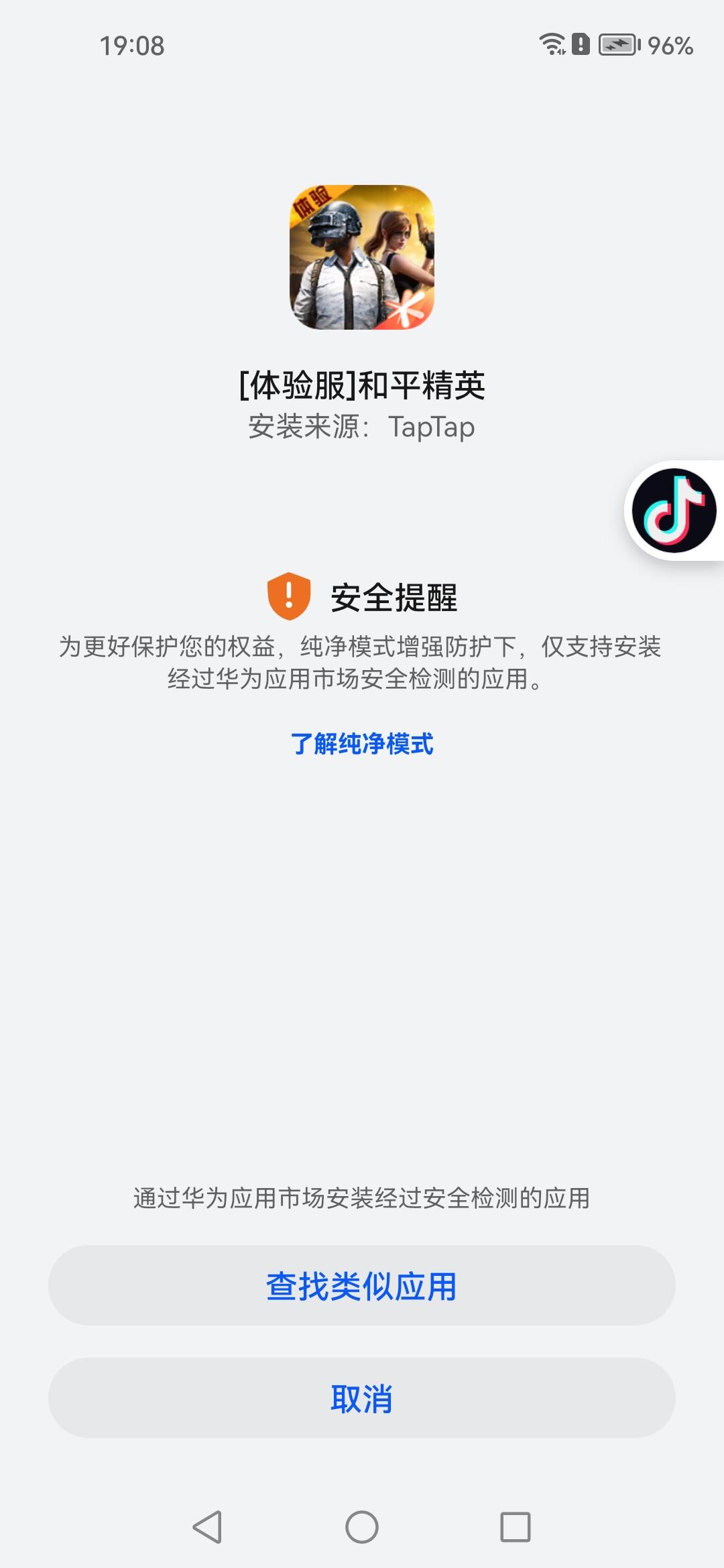Tap 取消 to cancel the installation
The height and width of the screenshot is (1568, 724).
(x=362, y=1399)
